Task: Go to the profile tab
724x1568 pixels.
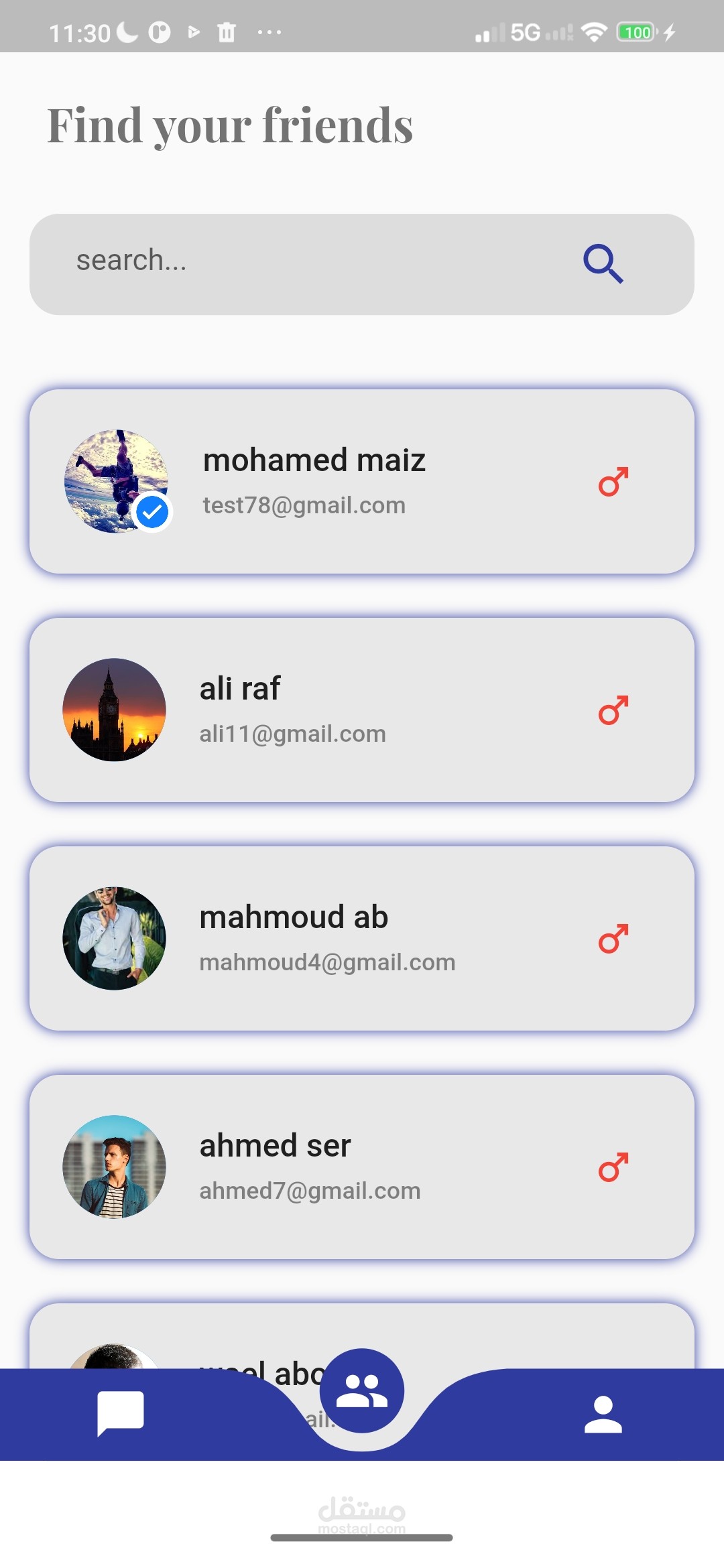Action: [603, 1415]
